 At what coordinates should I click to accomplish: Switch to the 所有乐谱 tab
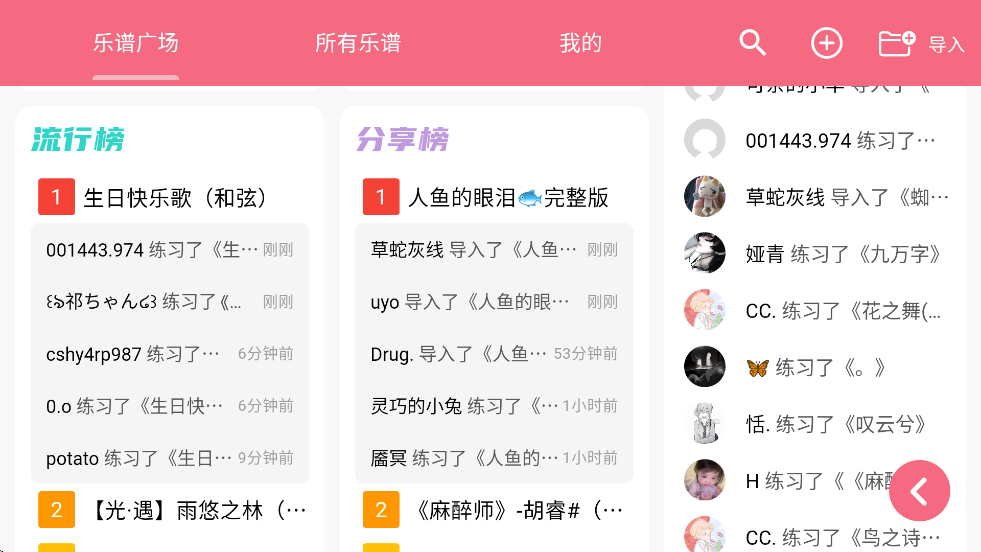point(357,43)
